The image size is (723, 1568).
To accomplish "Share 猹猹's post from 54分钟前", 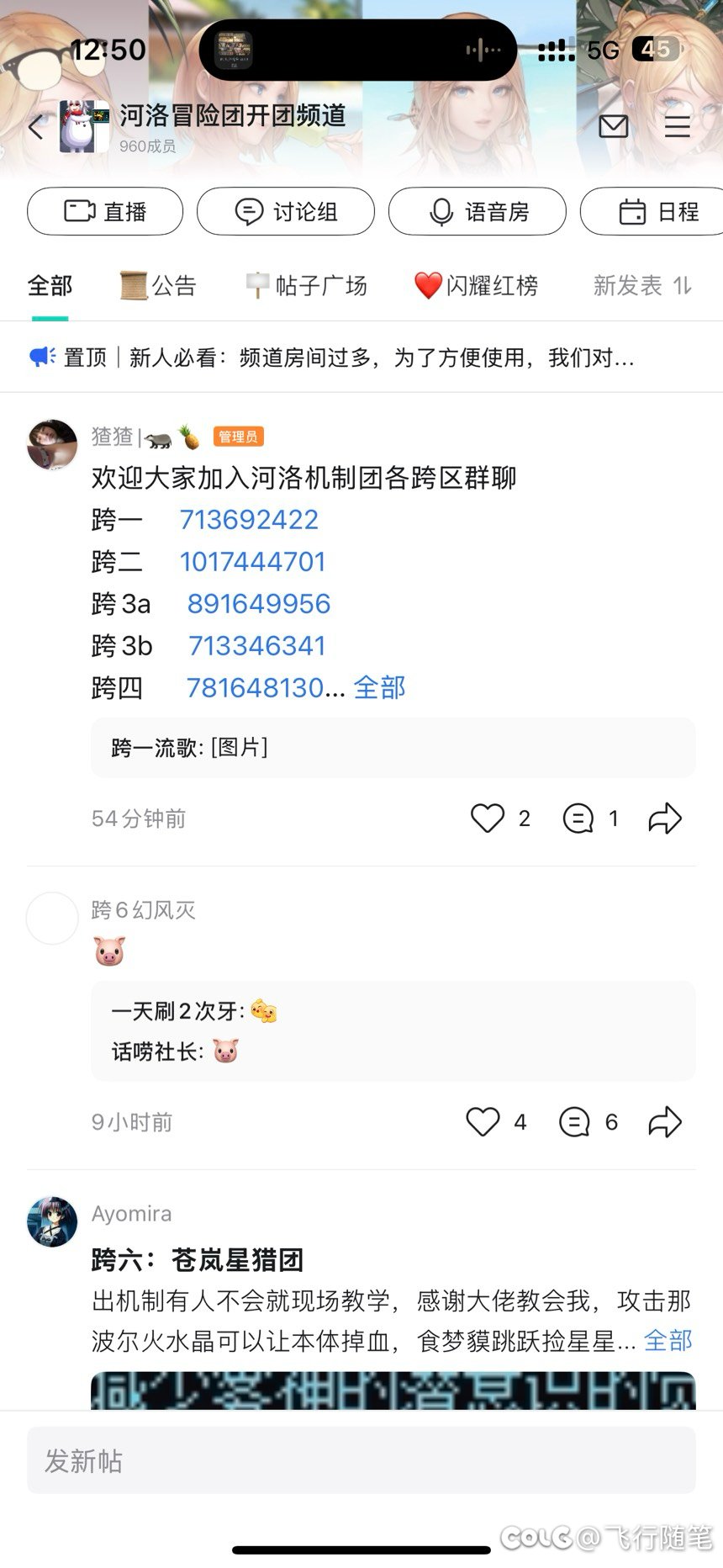I will [665, 818].
